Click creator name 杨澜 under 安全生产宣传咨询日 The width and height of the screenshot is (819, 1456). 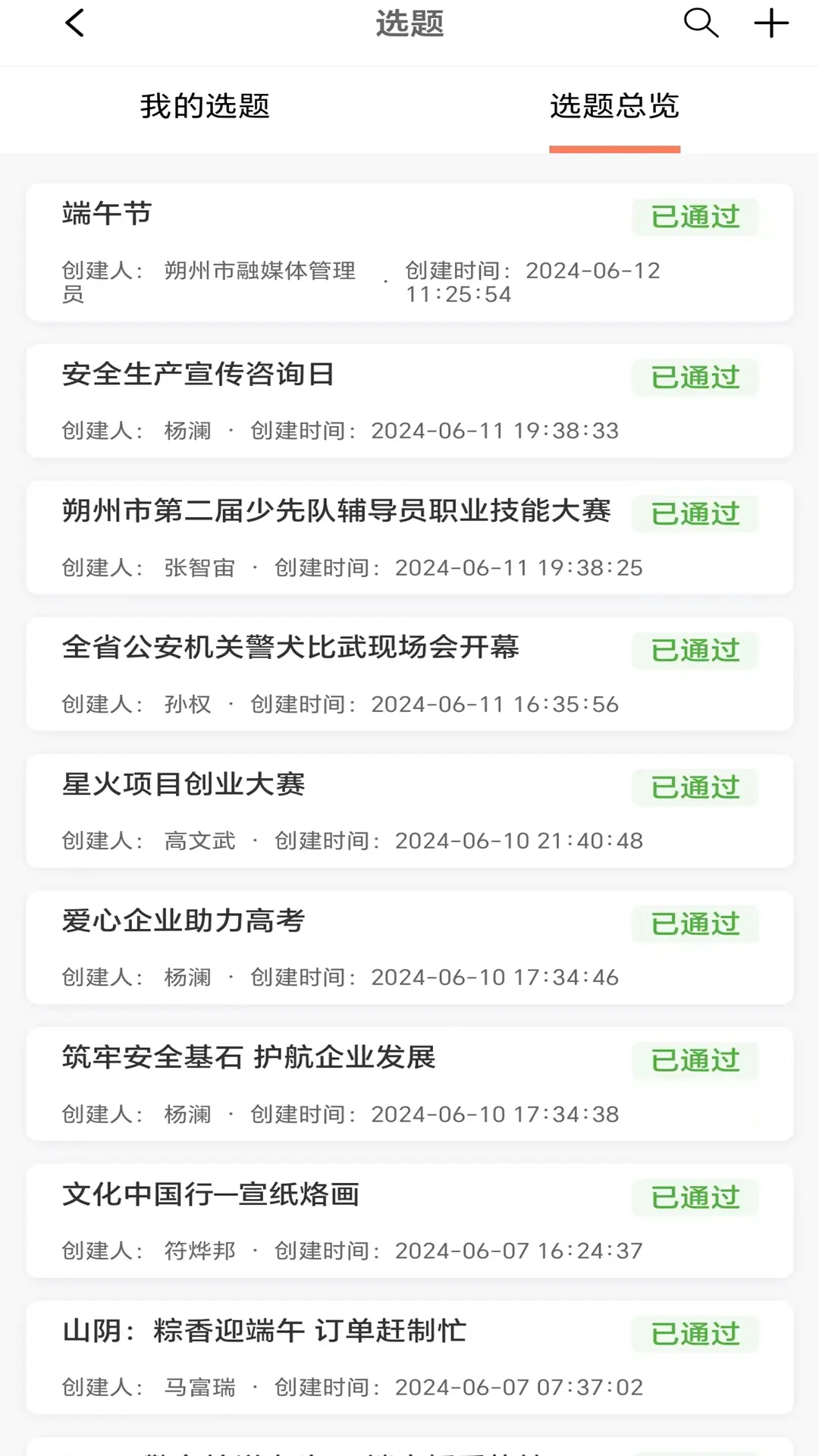click(x=188, y=430)
